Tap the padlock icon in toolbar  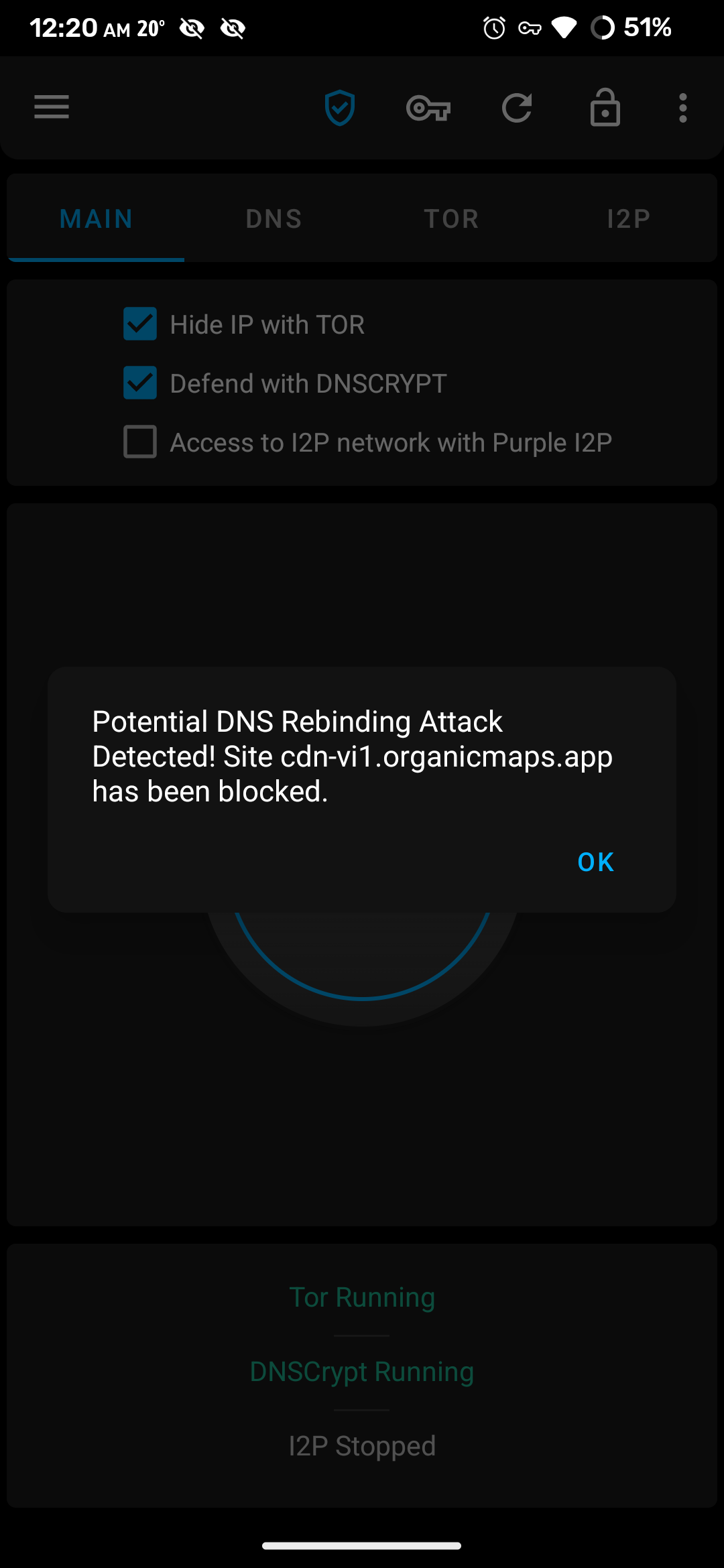tap(605, 108)
